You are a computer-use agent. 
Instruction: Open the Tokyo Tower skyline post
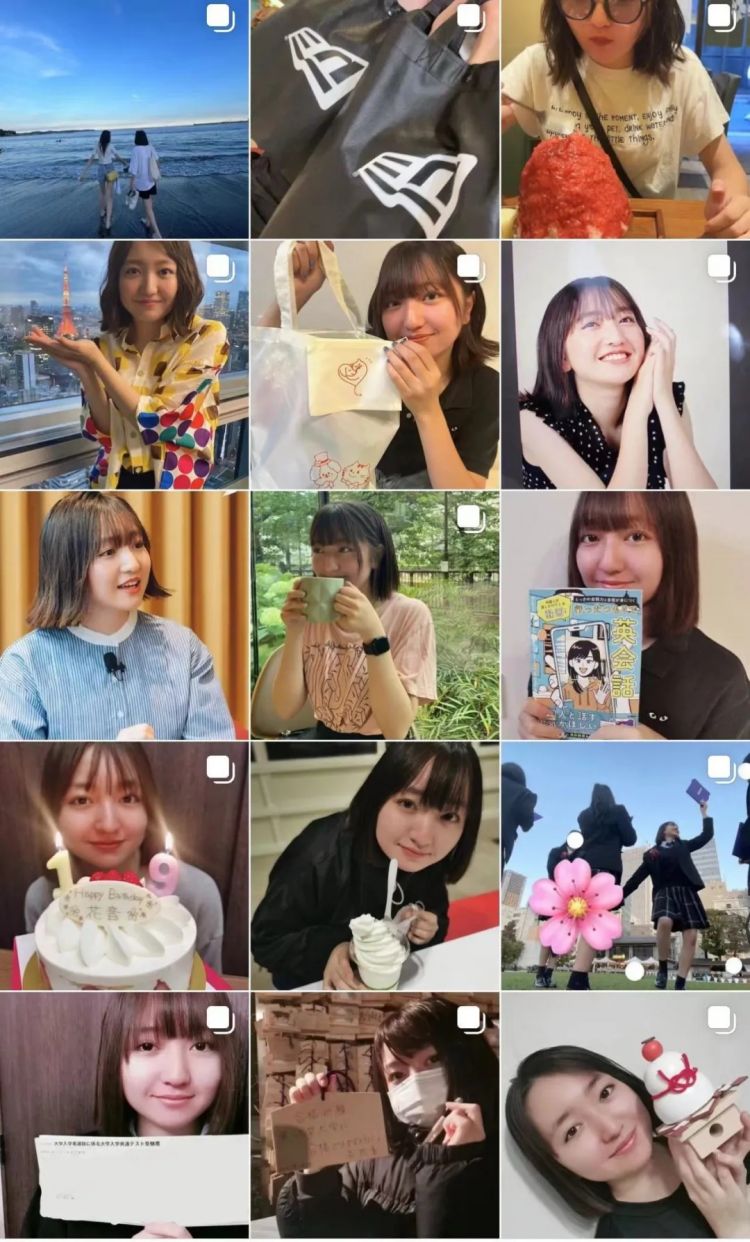pyautogui.click(x=124, y=364)
